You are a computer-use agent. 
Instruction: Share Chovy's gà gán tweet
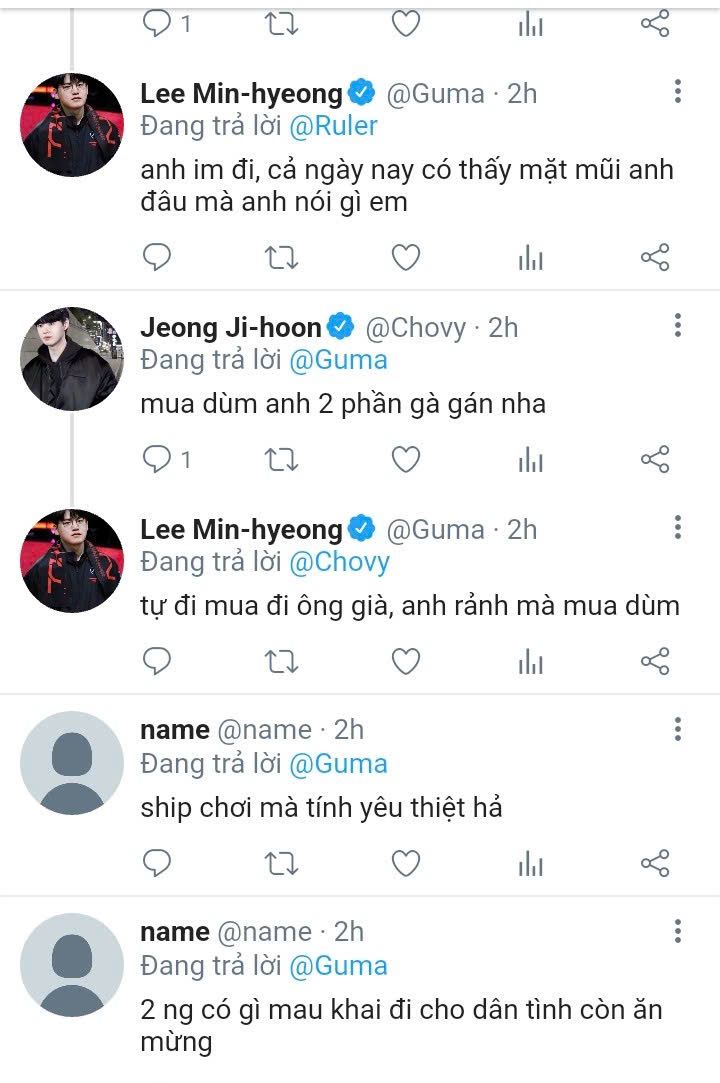point(655,459)
